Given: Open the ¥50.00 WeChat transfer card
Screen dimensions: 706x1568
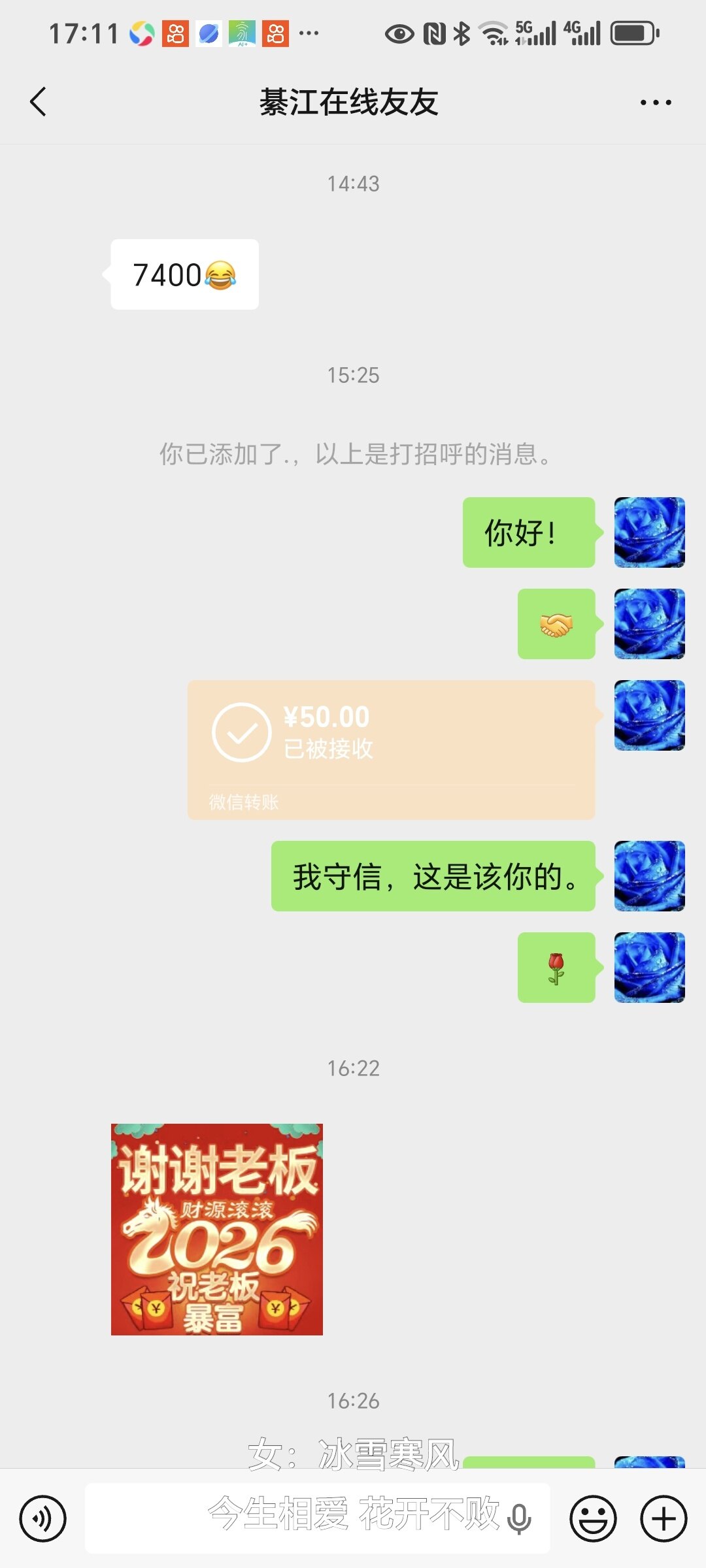Looking at the screenshot, I should click(x=391, y=749).
